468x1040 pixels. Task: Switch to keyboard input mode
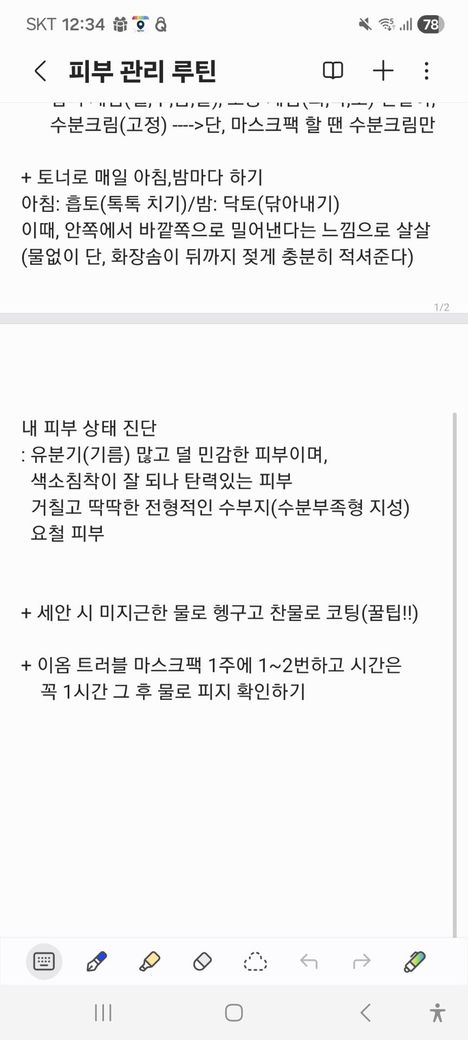(44, 961)
